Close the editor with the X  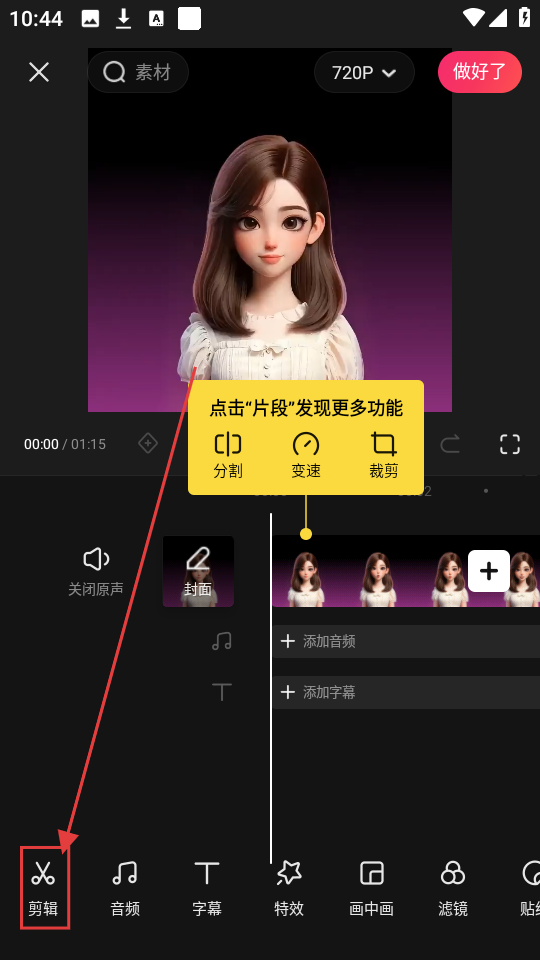pyautogui.click(x=39, y=72)
